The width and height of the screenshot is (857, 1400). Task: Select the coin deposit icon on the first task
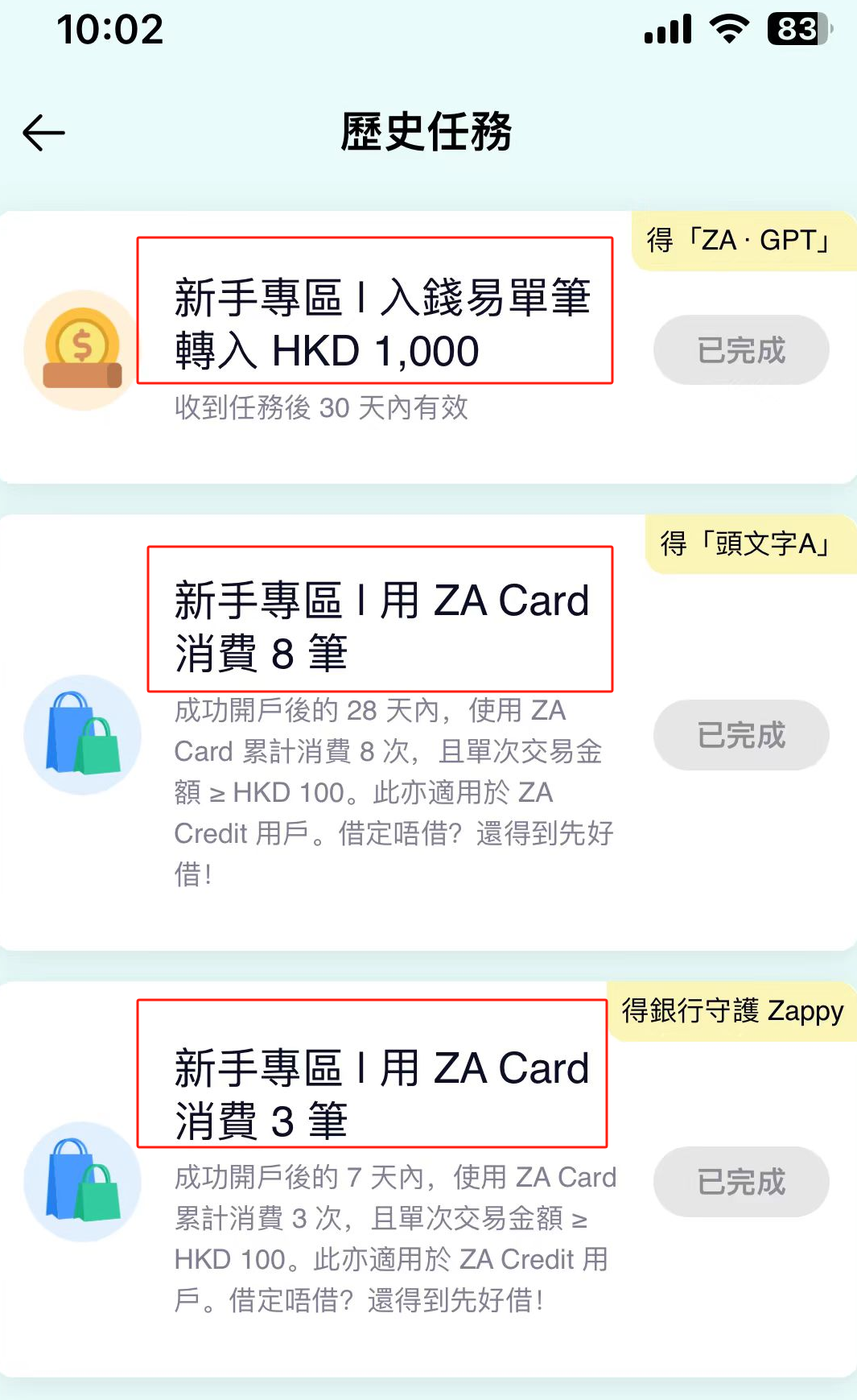(81, 345)
